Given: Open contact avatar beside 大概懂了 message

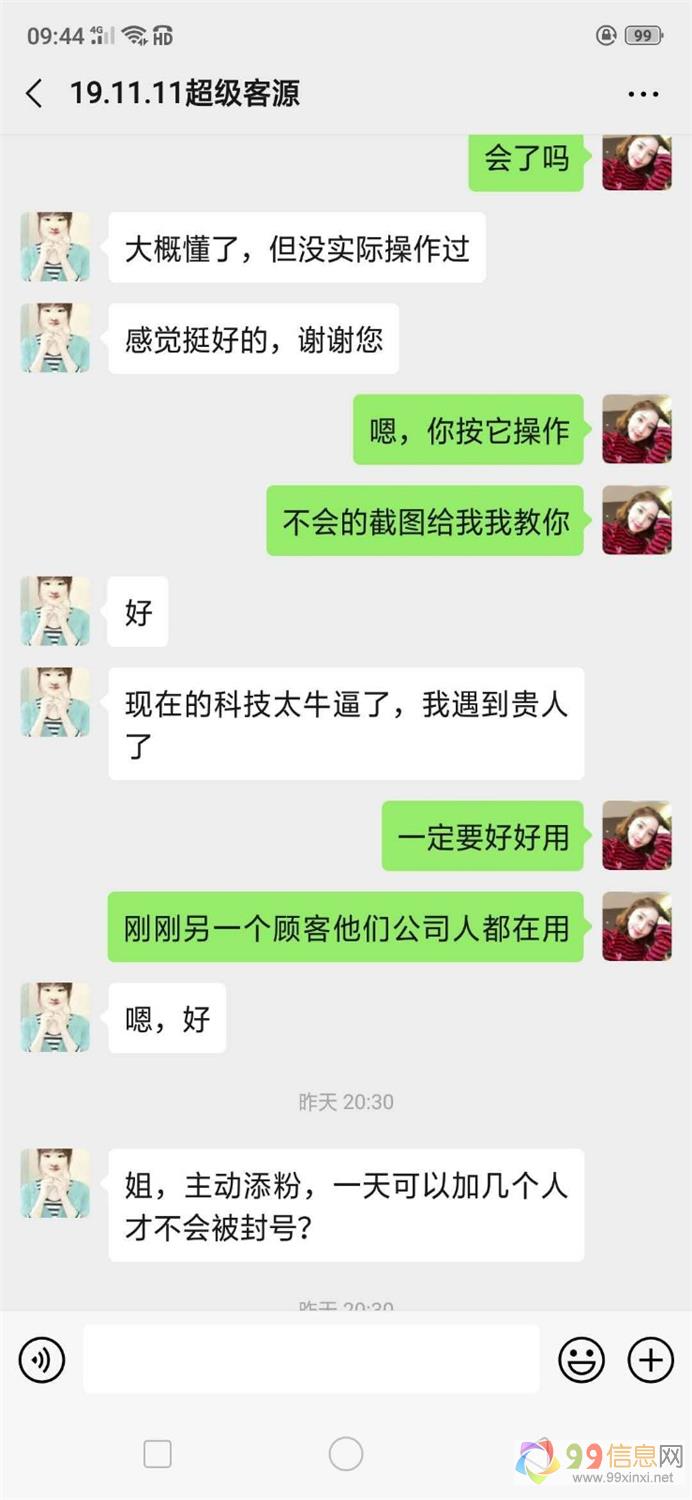Looking at the screenshot, I should click(55, 247).
